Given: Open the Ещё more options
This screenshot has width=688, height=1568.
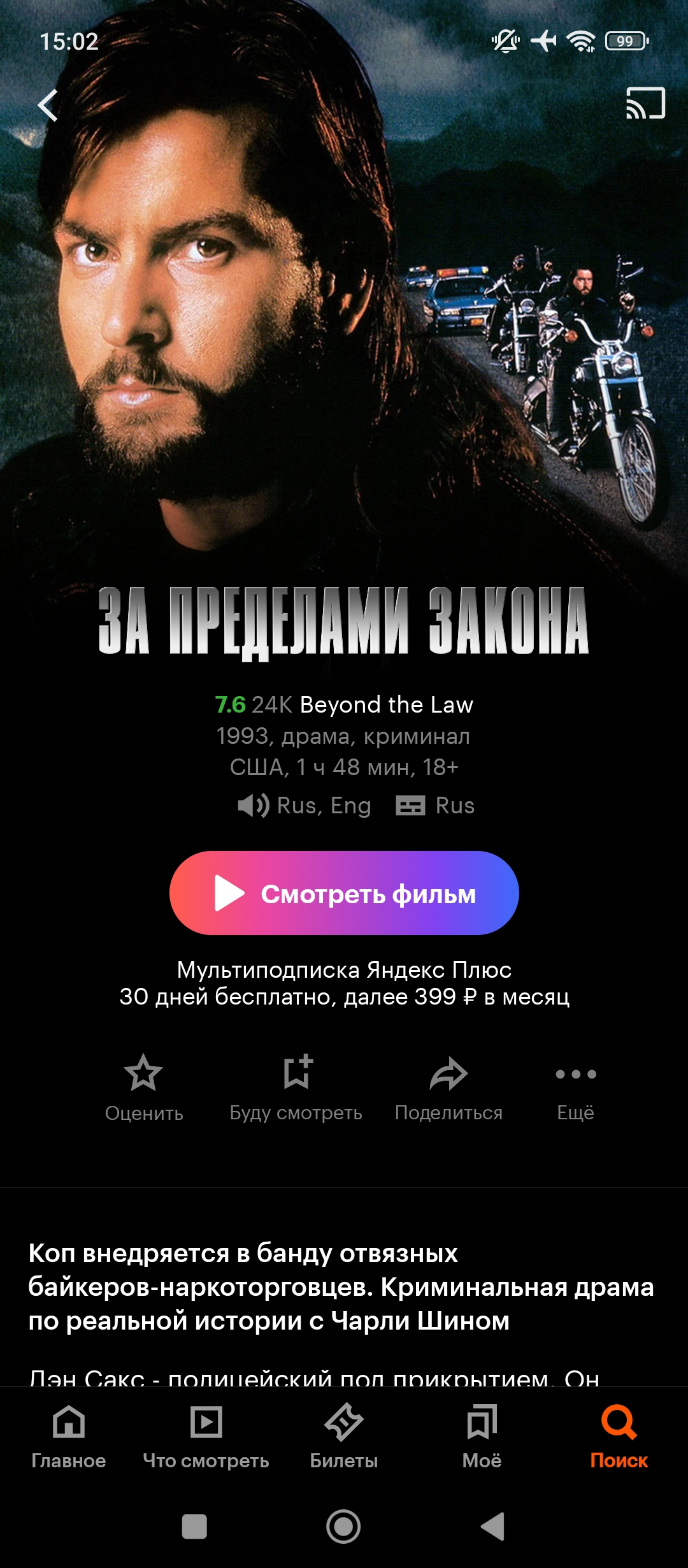Looking at the screenshot, I should coord(575,1088).
